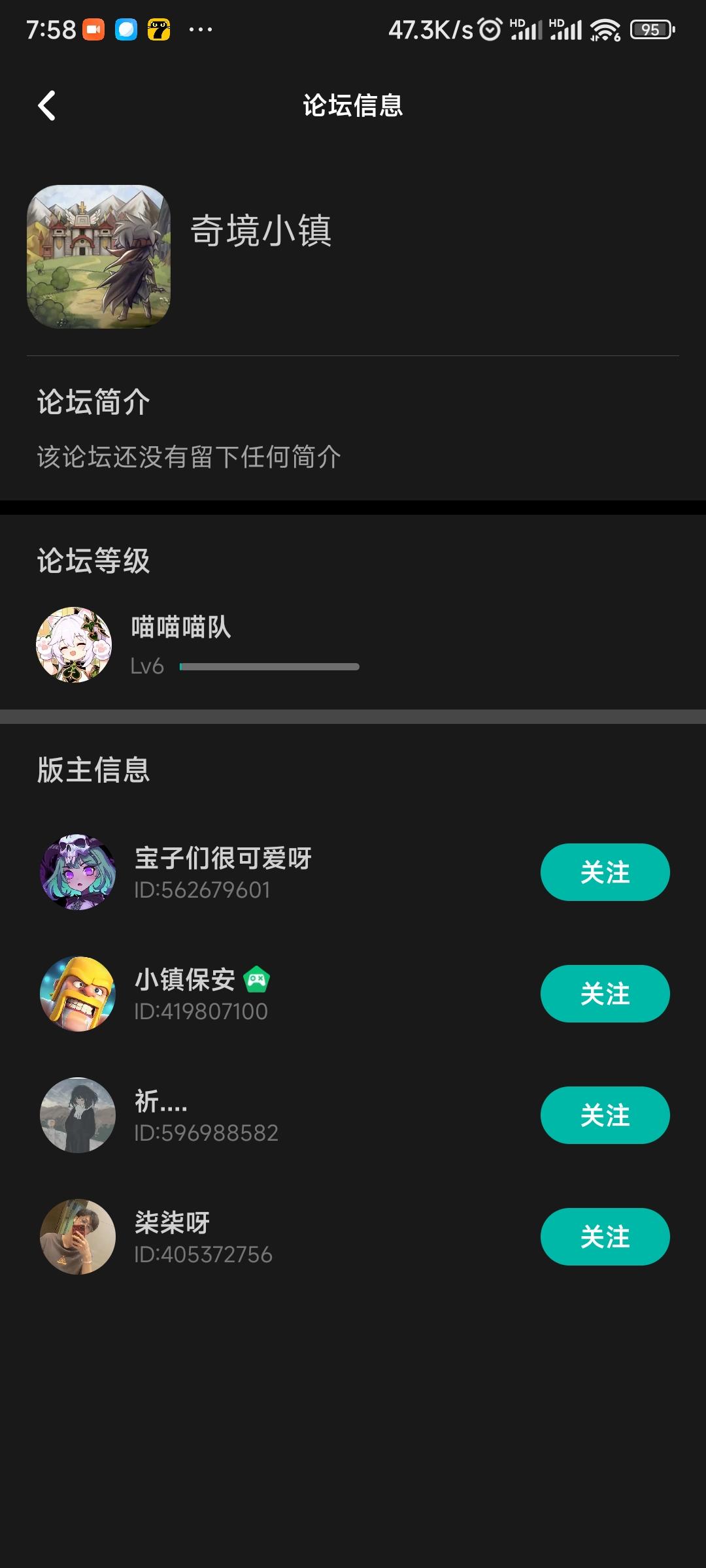706x1568 pixels.
Task: View 喵喵喵队 forum level details
Action: click(x=196, y=645)
